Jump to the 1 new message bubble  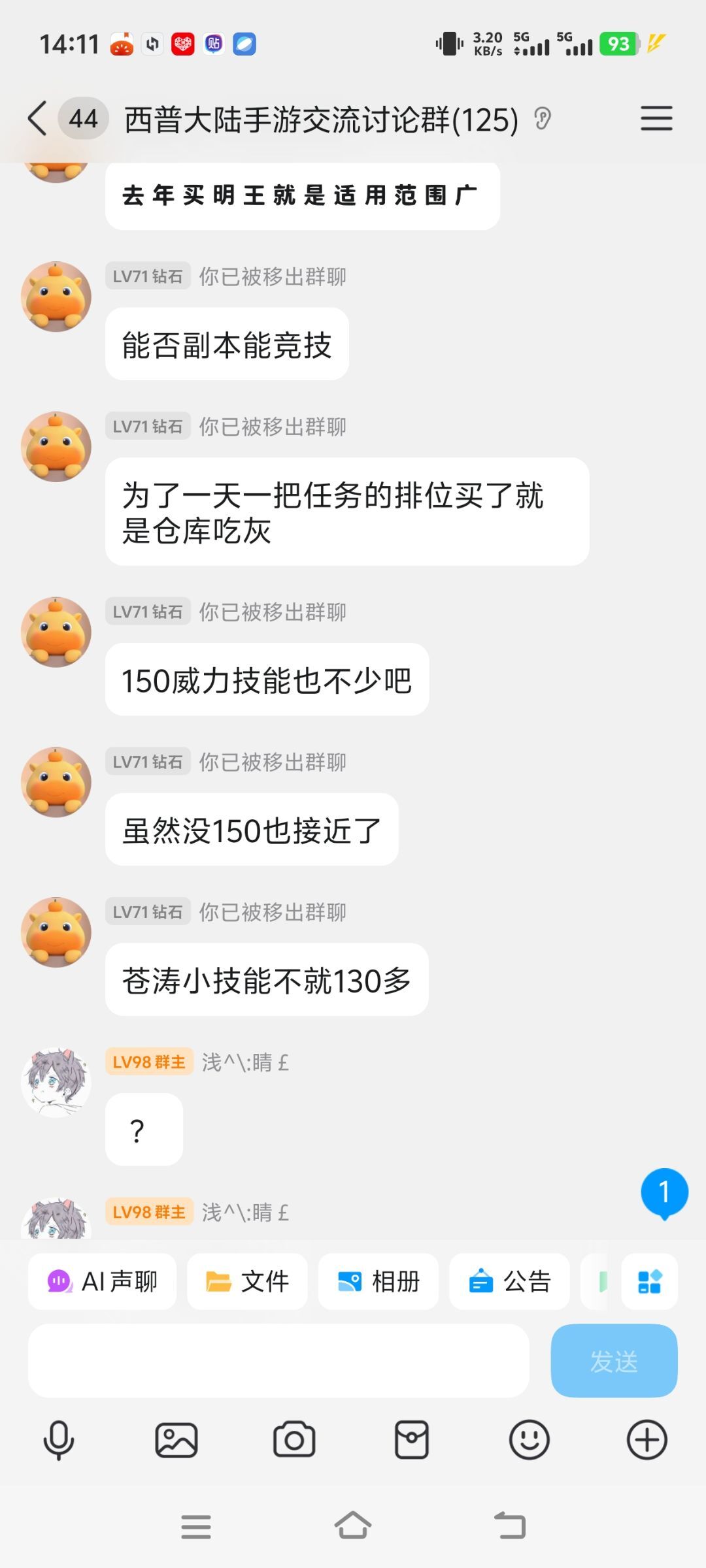tap(664, 1193)
